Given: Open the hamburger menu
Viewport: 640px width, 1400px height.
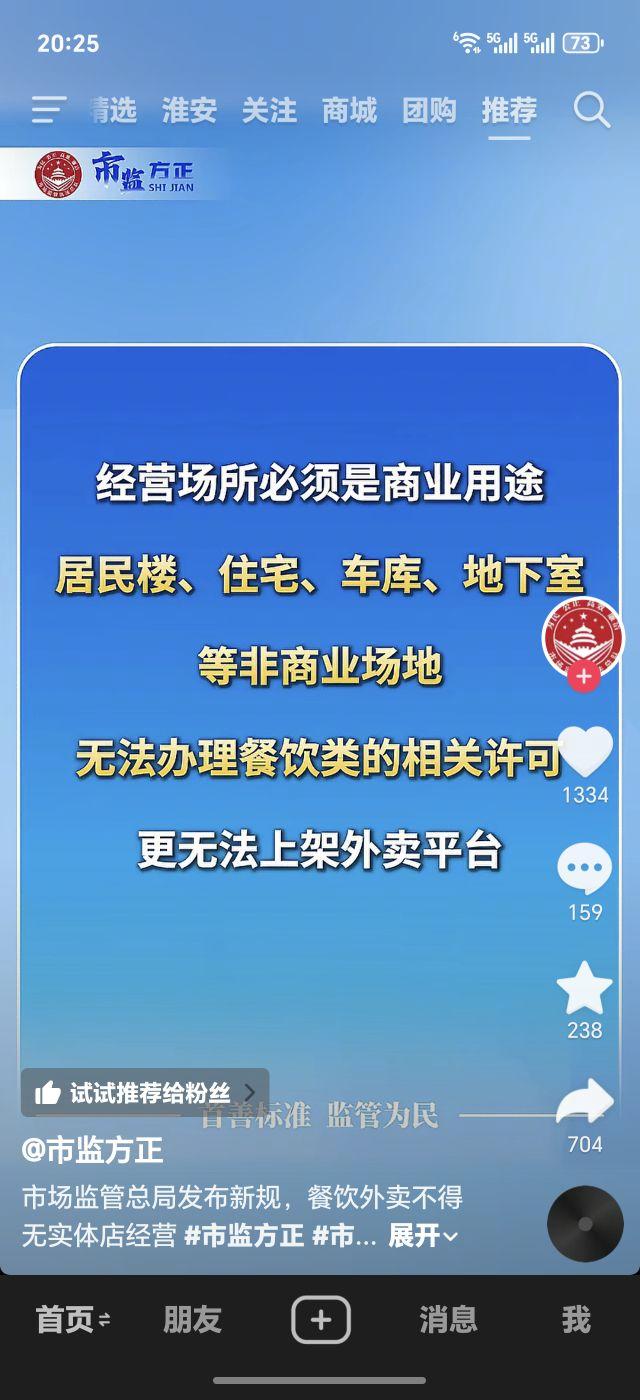Looking at the screenshot, I should click(48, 109).
